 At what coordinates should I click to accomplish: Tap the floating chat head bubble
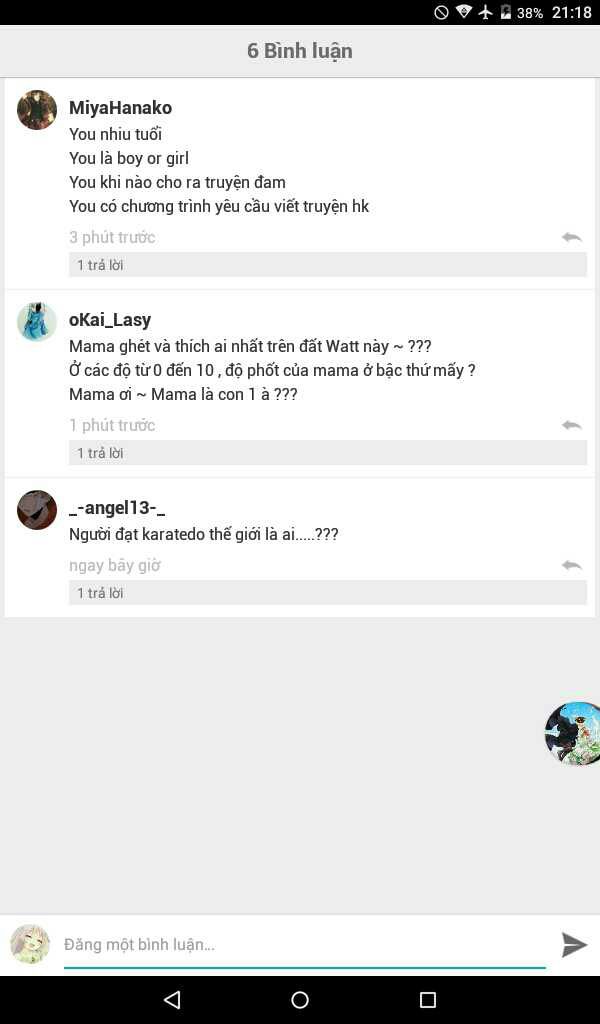tap(574, 733)
